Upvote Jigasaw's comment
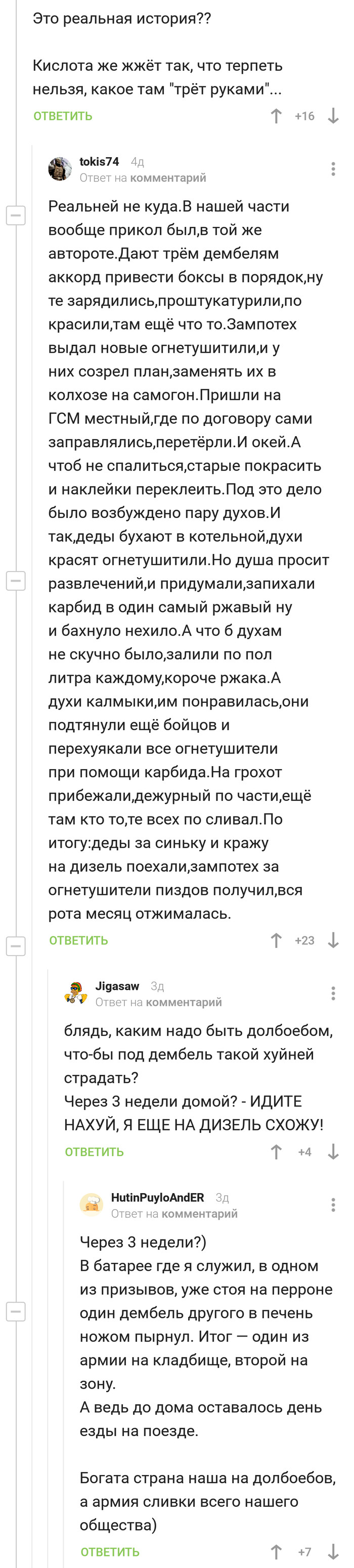This screenshot has width=354, height=1568. (x=276, y=1152)
